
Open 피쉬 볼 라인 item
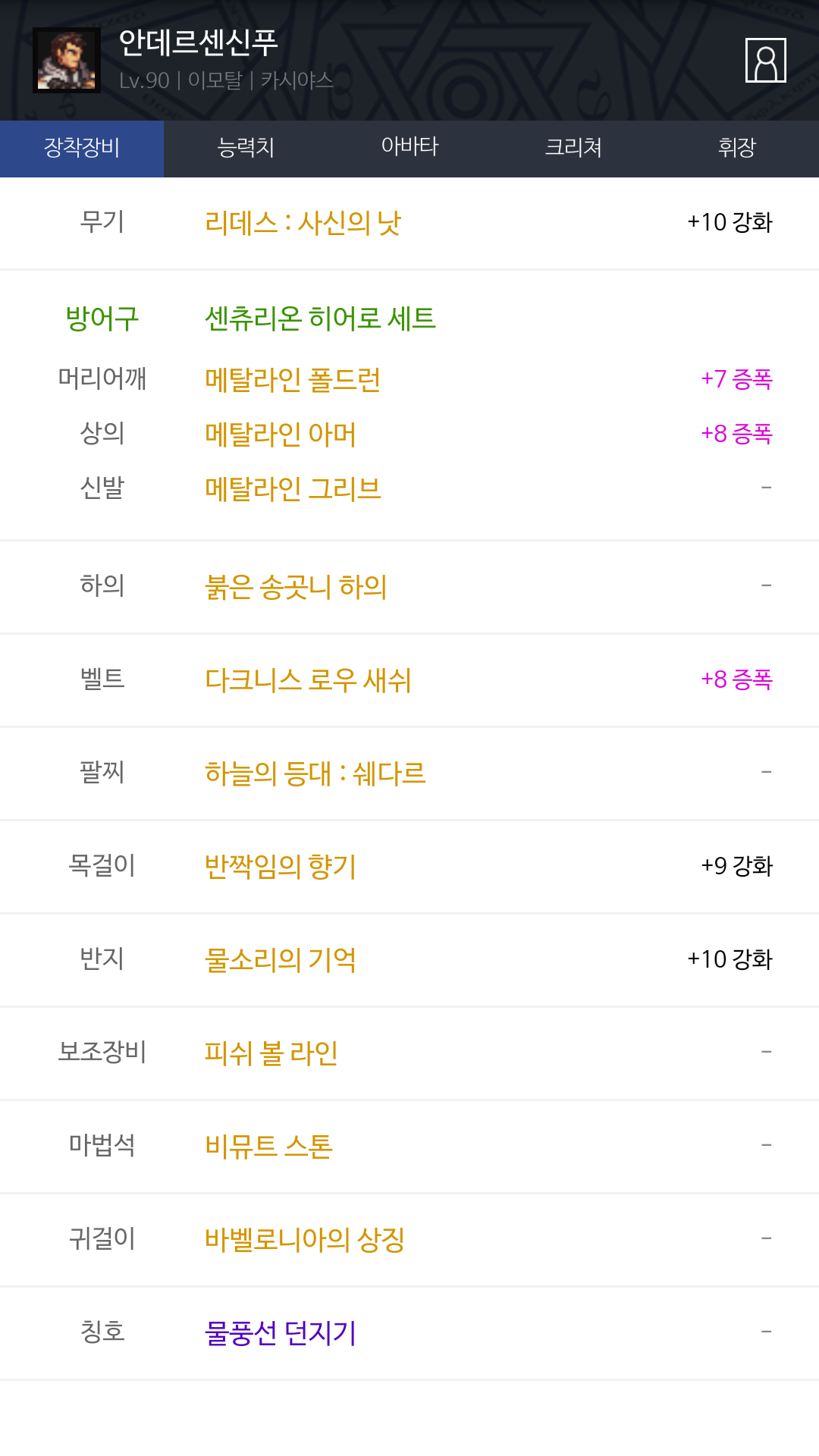pyautogui.click(x=271, y=1053)
